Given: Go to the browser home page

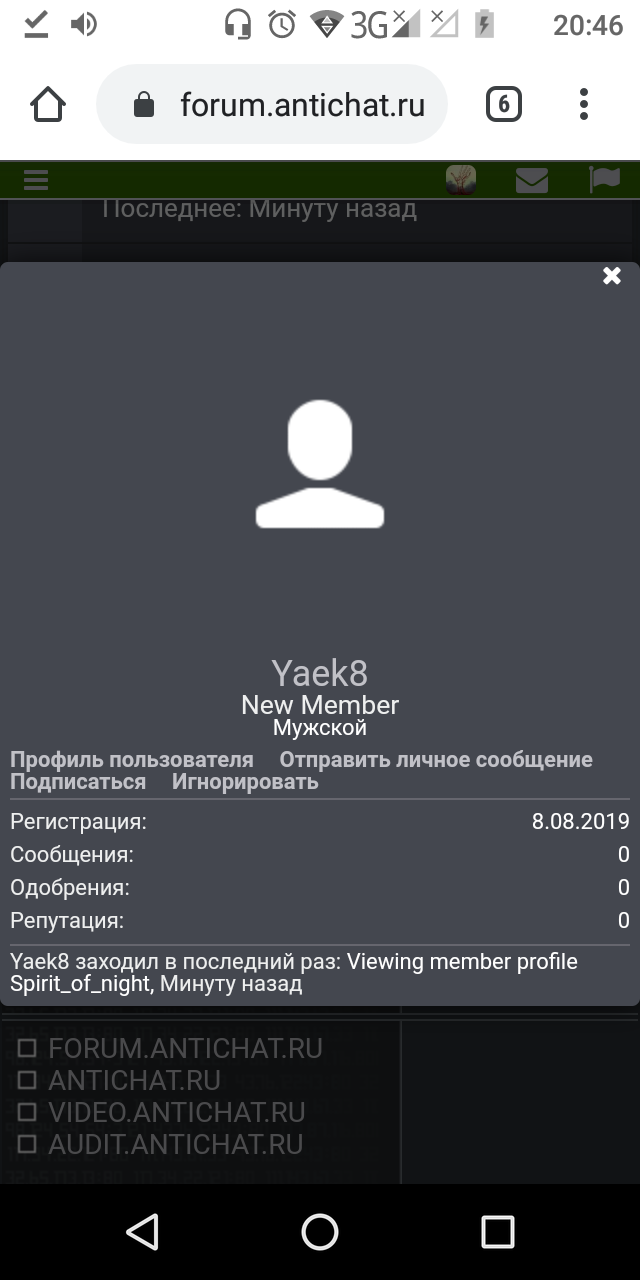Looking at the screenshot, I should click(x=48, y=104).
